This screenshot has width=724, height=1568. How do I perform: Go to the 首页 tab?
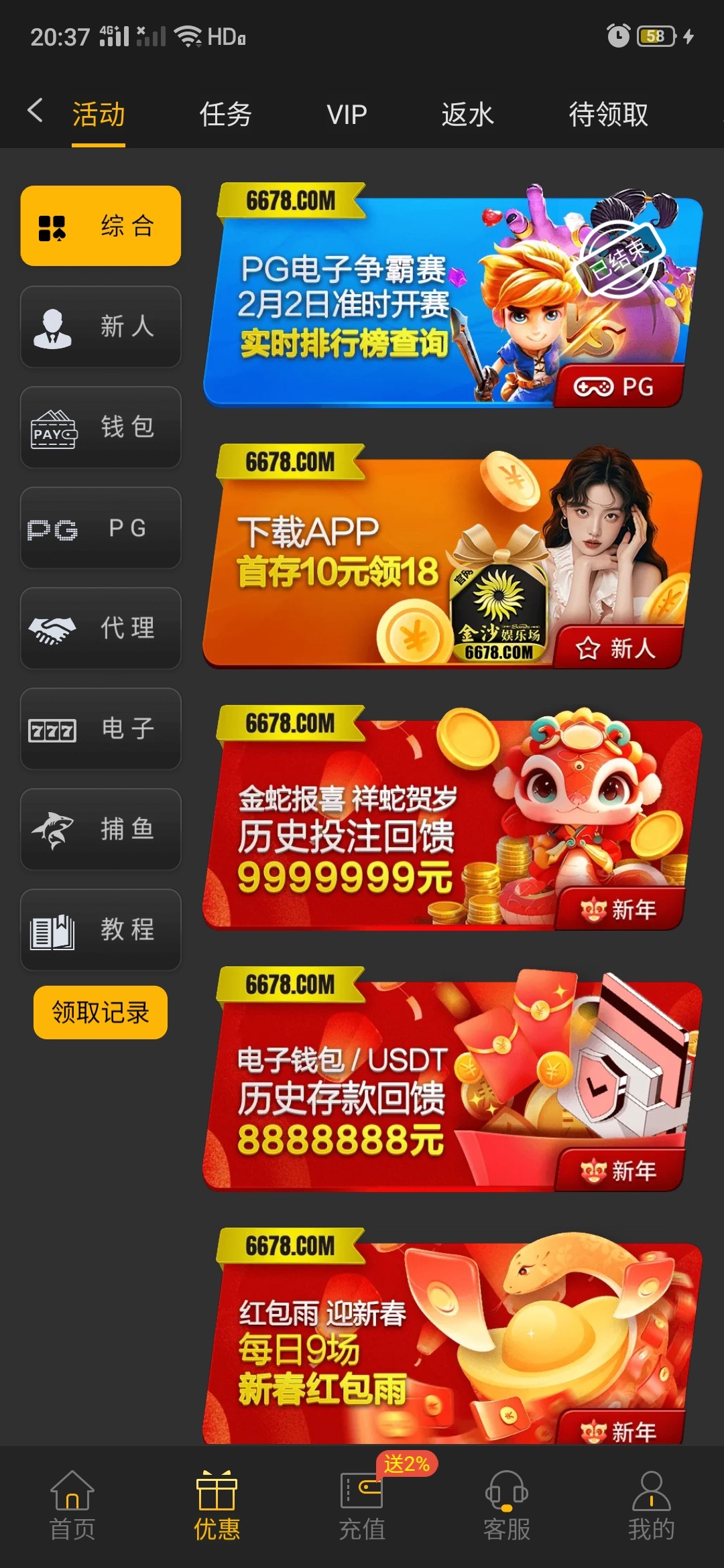coord(72,1504)
